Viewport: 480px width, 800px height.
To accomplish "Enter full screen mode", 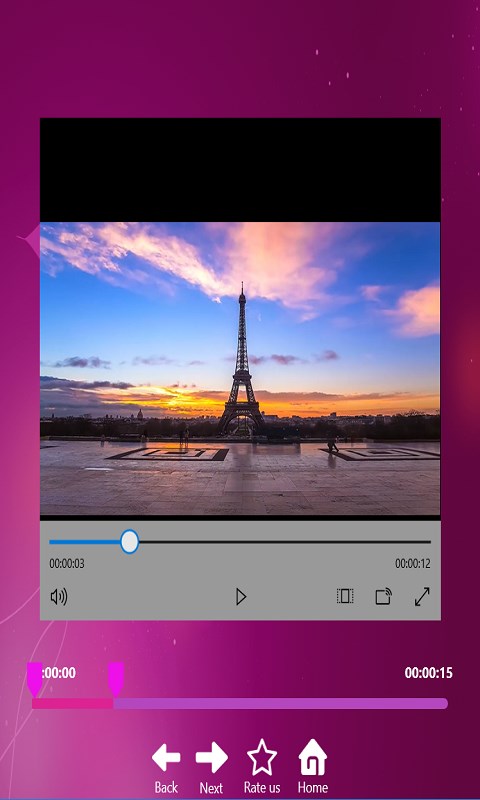I will (x=422, y=596).
